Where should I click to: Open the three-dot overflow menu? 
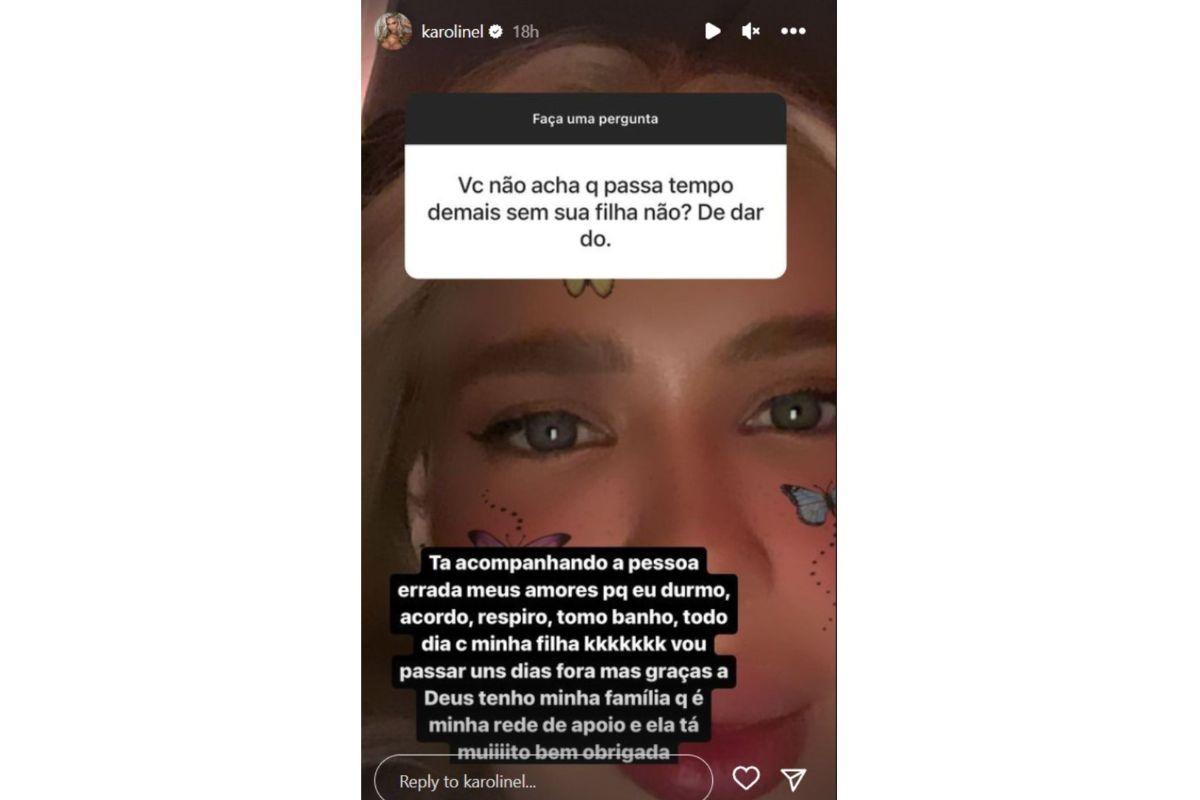click(793, 31)
